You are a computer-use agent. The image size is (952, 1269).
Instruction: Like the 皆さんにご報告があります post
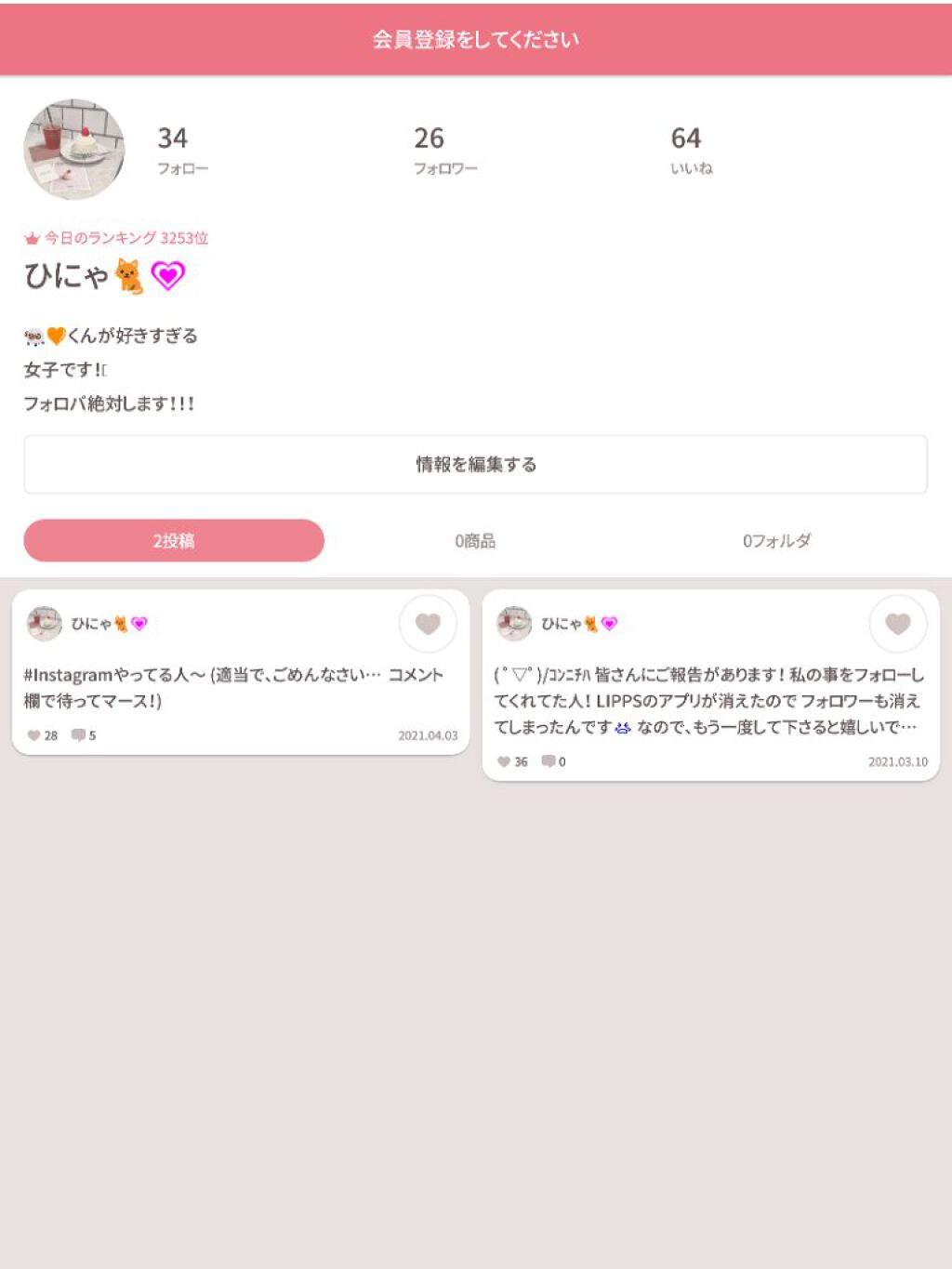897,624
